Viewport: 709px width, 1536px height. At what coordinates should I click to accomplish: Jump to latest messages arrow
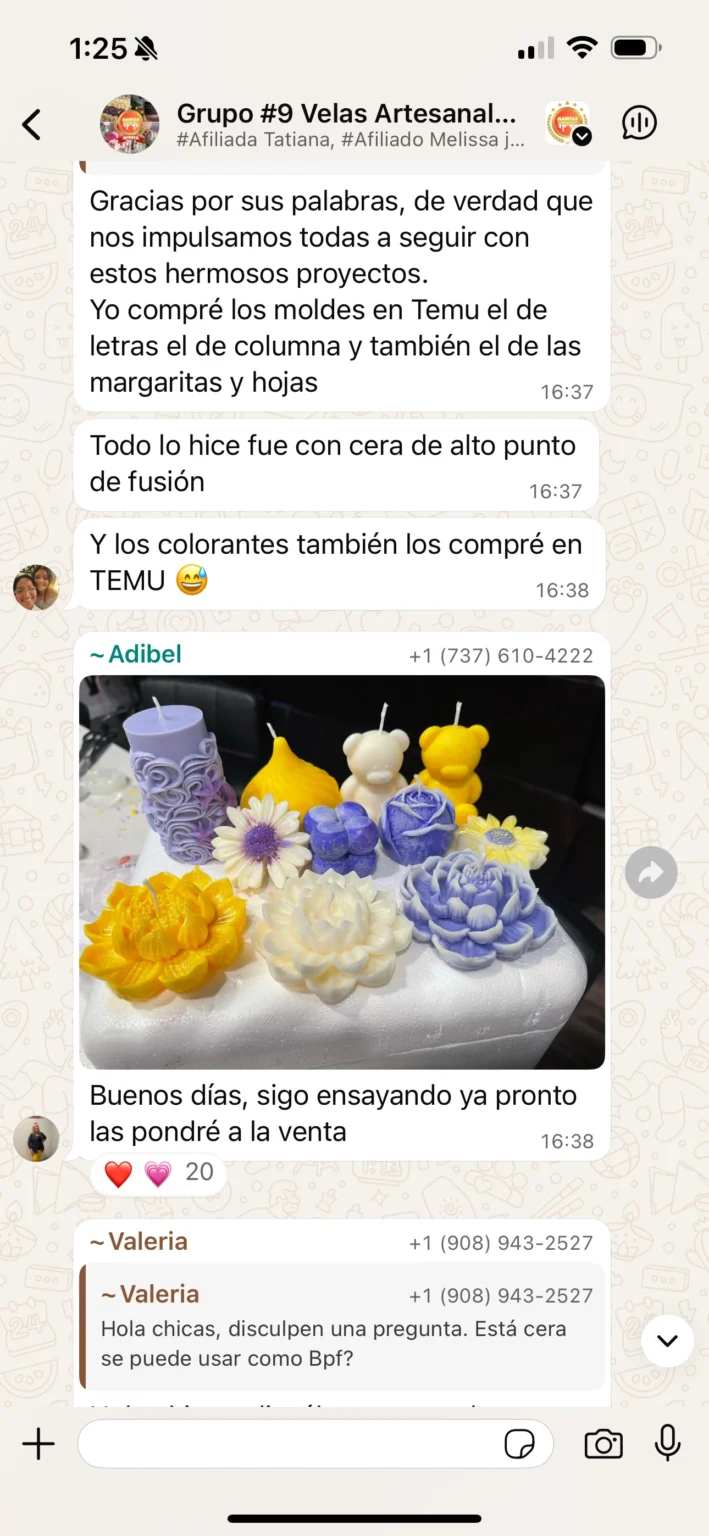pos(667,1340)
